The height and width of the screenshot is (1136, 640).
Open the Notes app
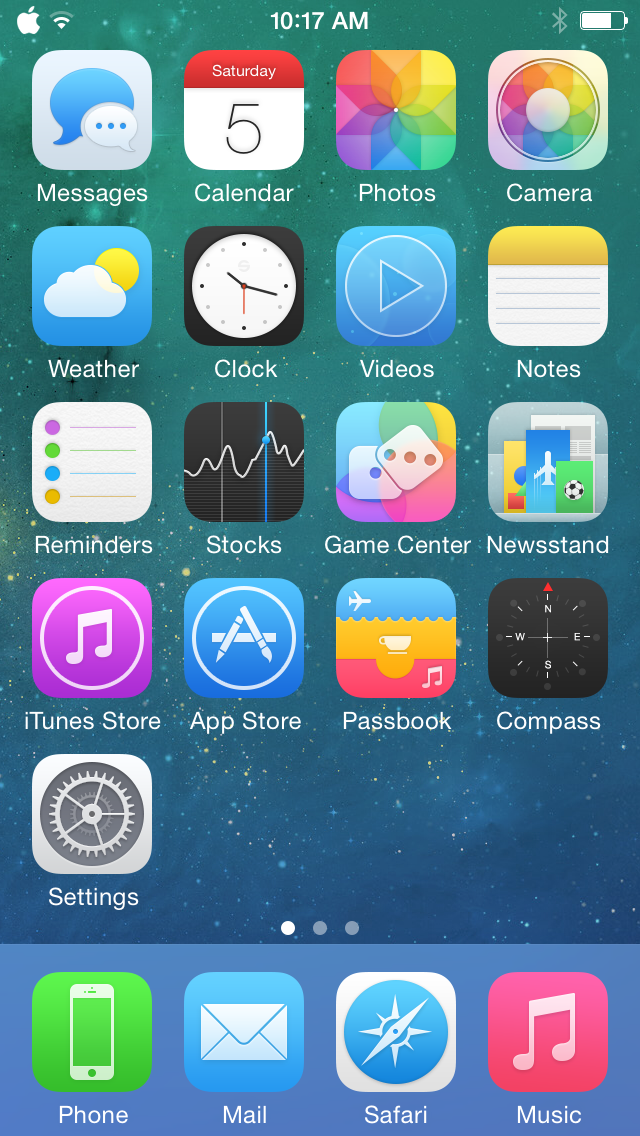click(548, 286)
